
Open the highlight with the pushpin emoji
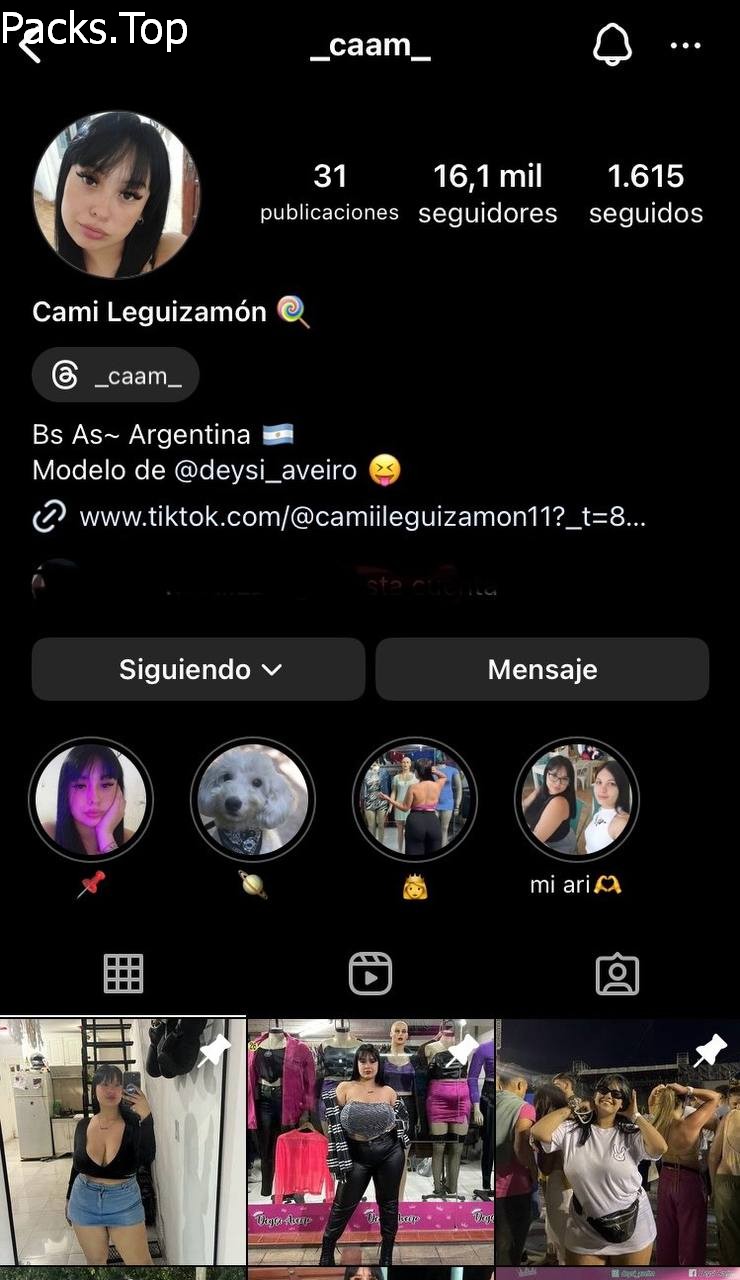coord(91,799)
